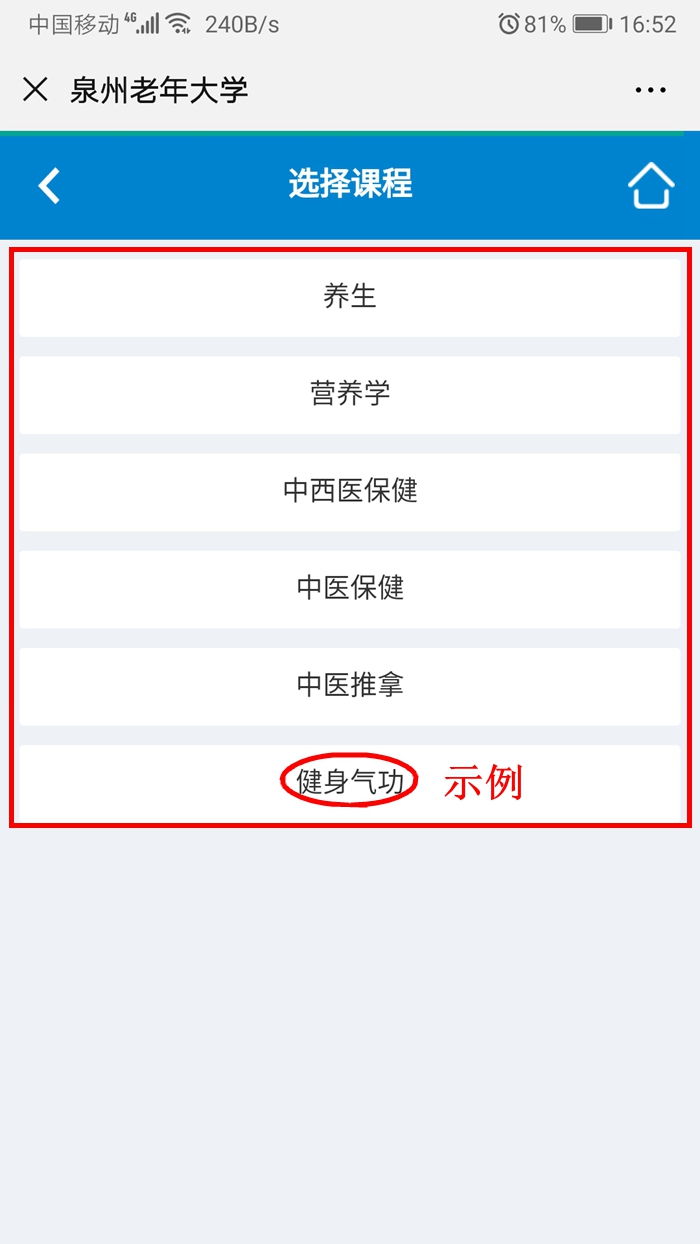700x1244 pixels.
Task: Go back from 选择课程
Action: [49, 185]
